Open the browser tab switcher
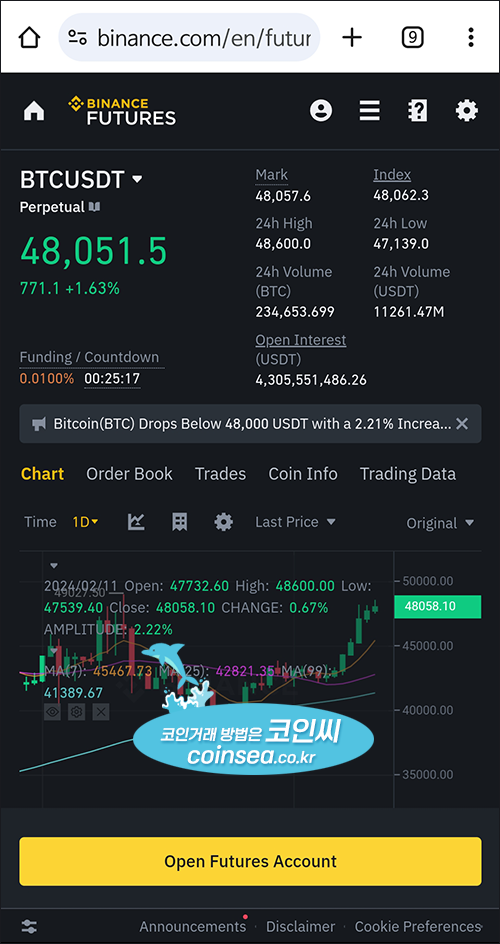Viewport: 500px width, 944px height. point(412,38)
